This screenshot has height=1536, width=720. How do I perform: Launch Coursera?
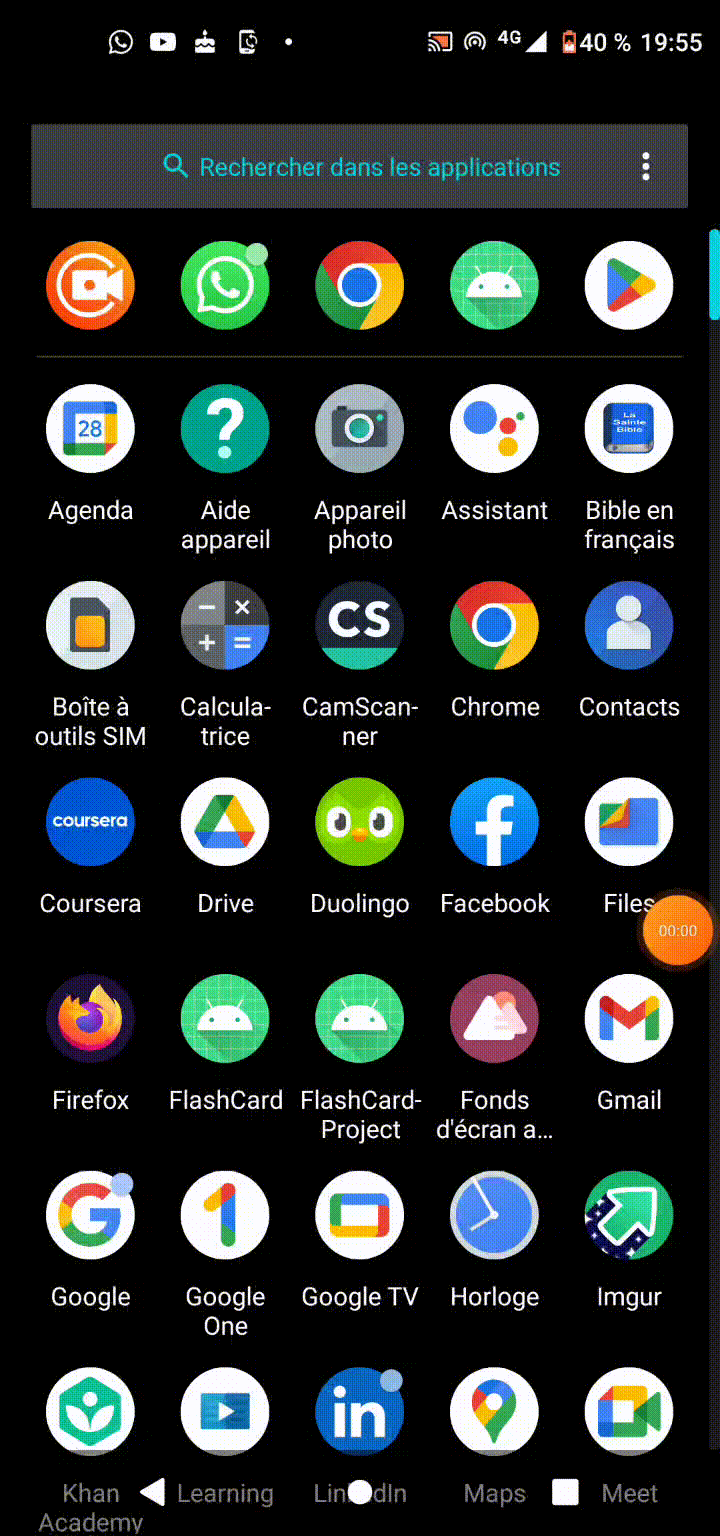(90, 822)
